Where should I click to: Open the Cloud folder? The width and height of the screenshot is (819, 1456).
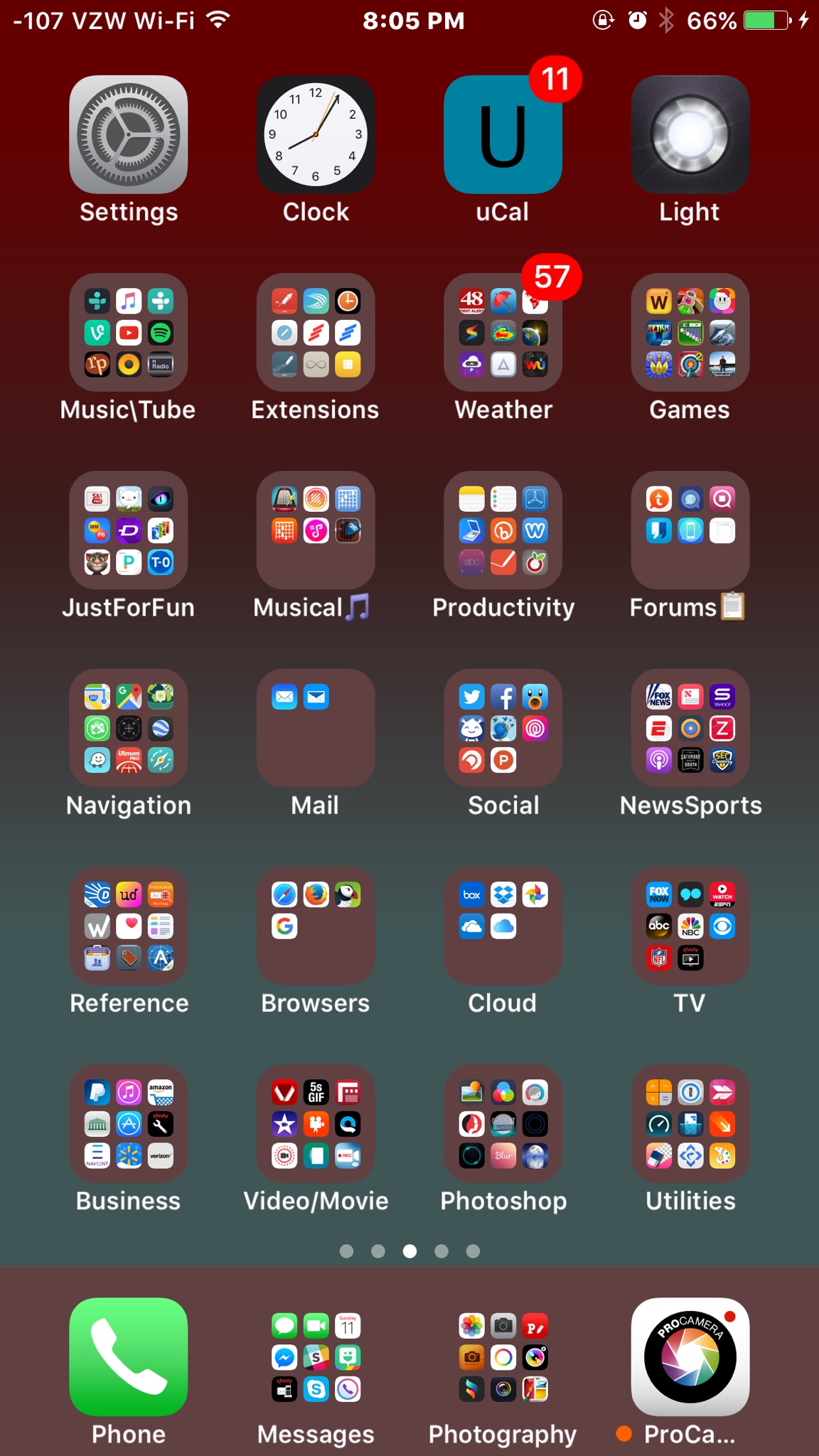coord(503,926)
